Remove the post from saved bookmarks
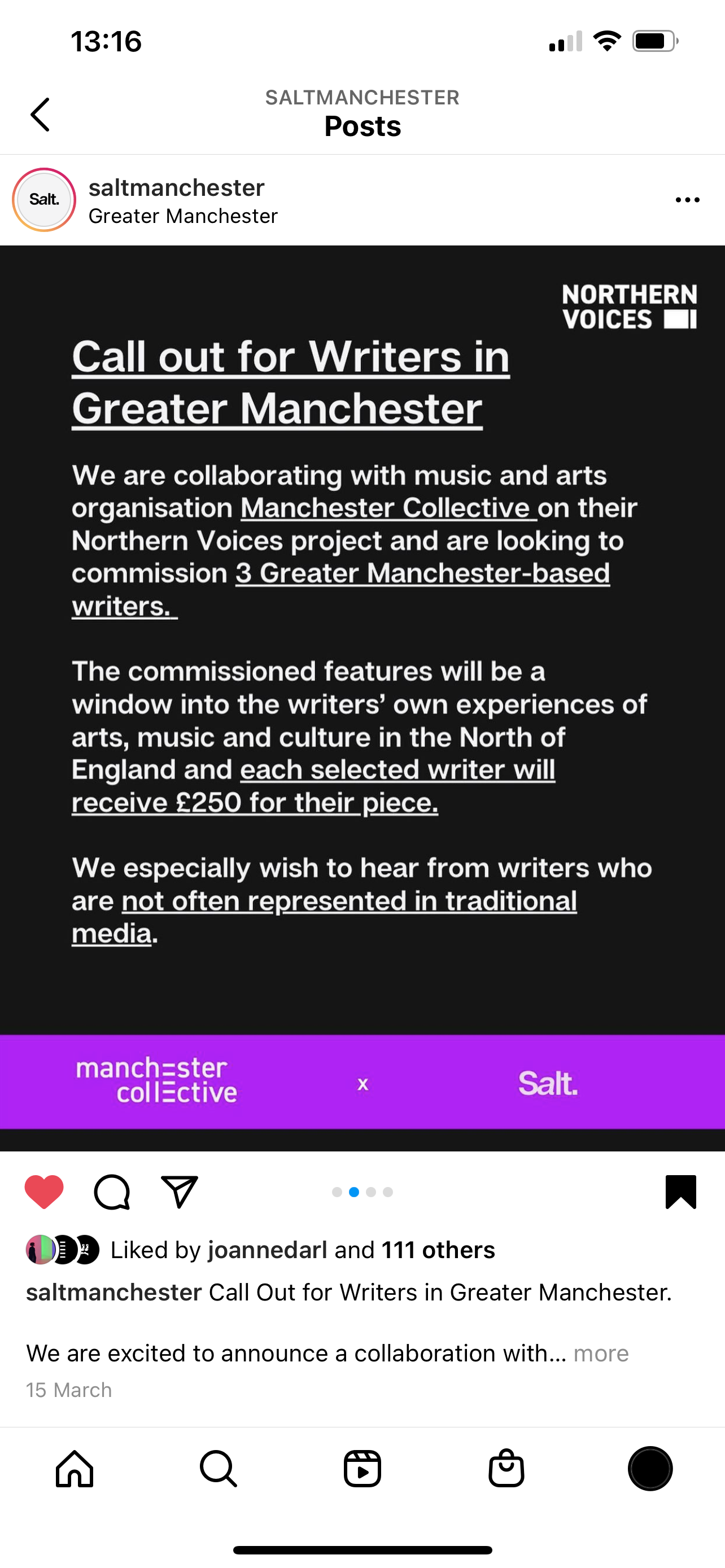This screenshot has width=725, height=1568. coord(680,1191)
